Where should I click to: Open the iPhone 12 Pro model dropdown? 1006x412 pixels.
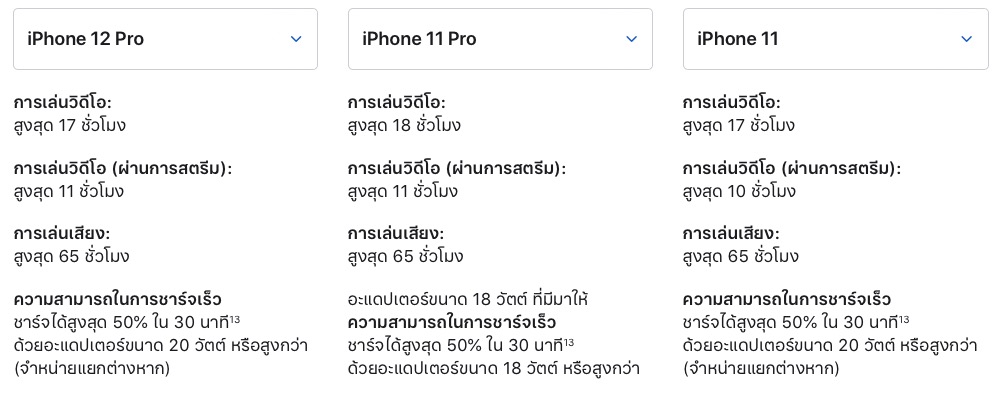(165, 39)
